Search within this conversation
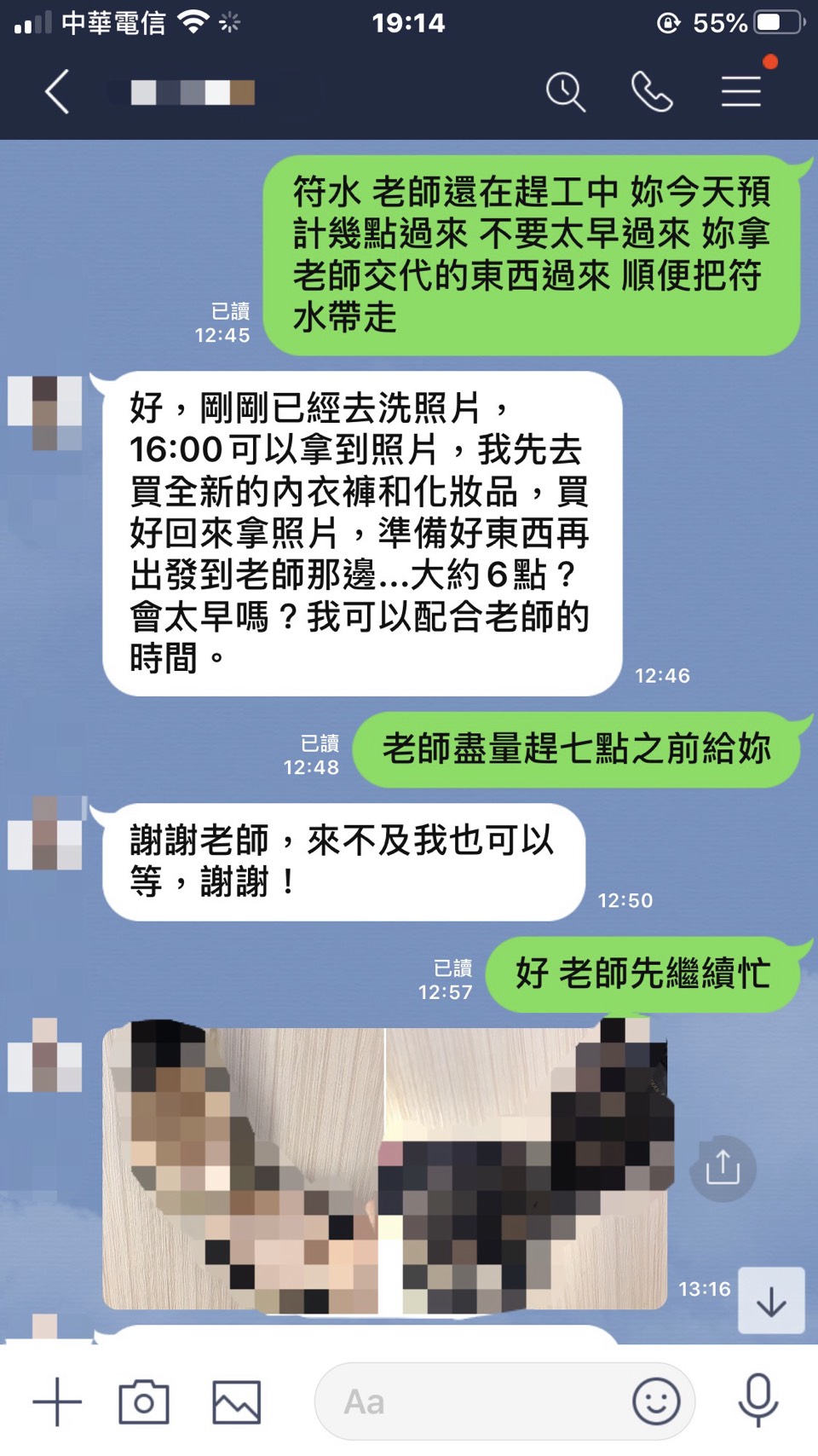Viewport: 818px width, 1456px height. (566, 92)
